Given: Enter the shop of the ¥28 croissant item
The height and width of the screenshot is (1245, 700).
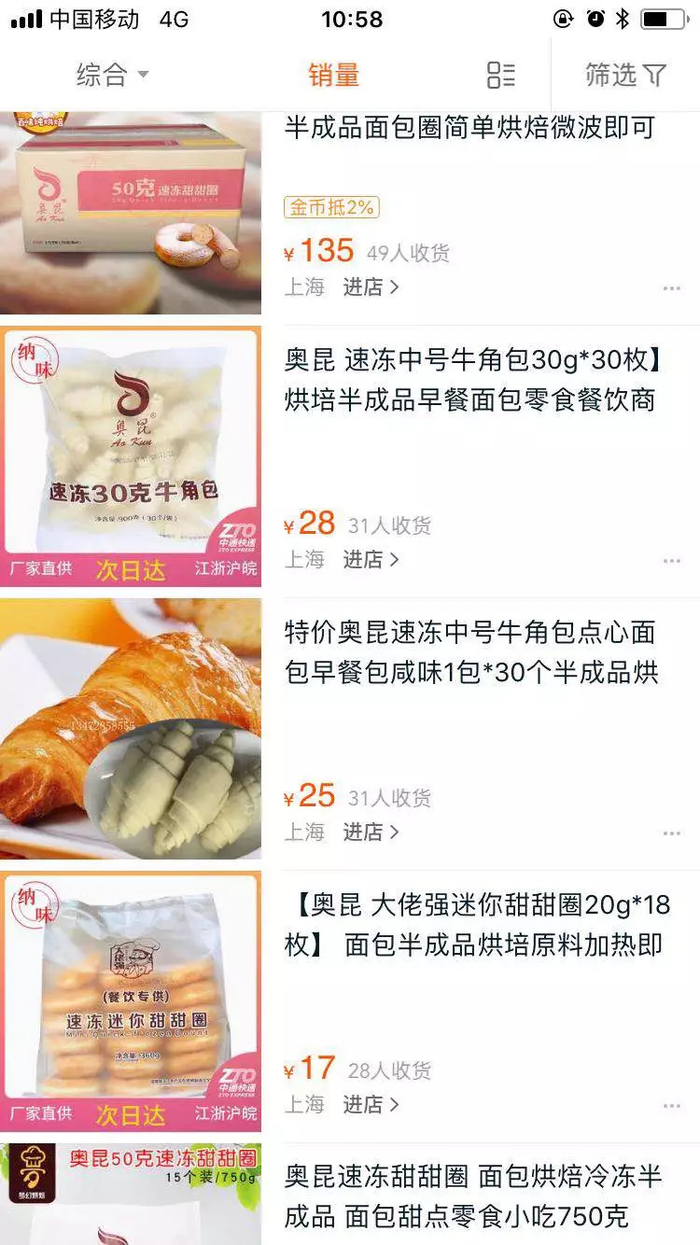Looking at the screenshot, I should [x=371, y=560].
